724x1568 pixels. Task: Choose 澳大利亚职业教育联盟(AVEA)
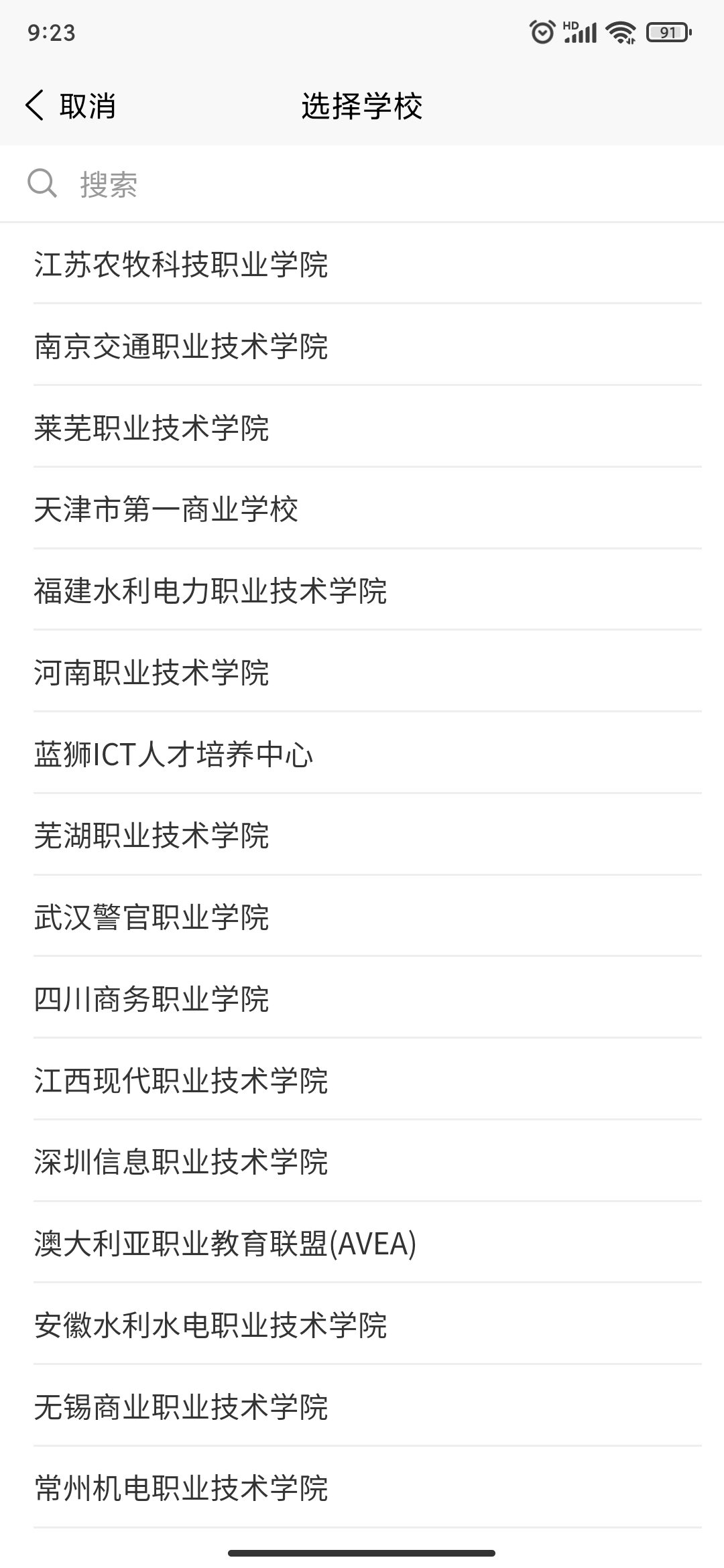(226, 1243)
